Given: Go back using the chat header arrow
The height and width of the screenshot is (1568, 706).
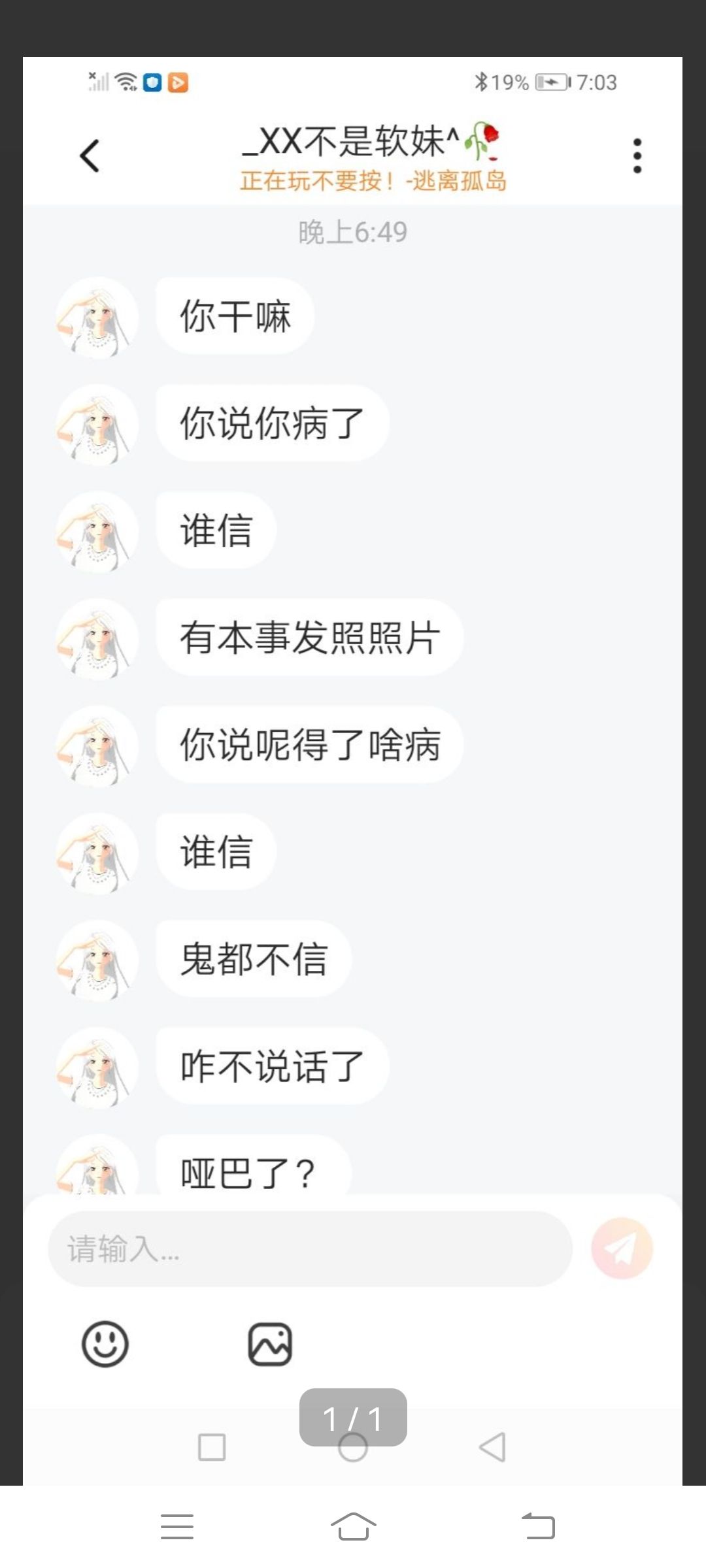Looking at the screenshot, I should click(x=90, y=155).
